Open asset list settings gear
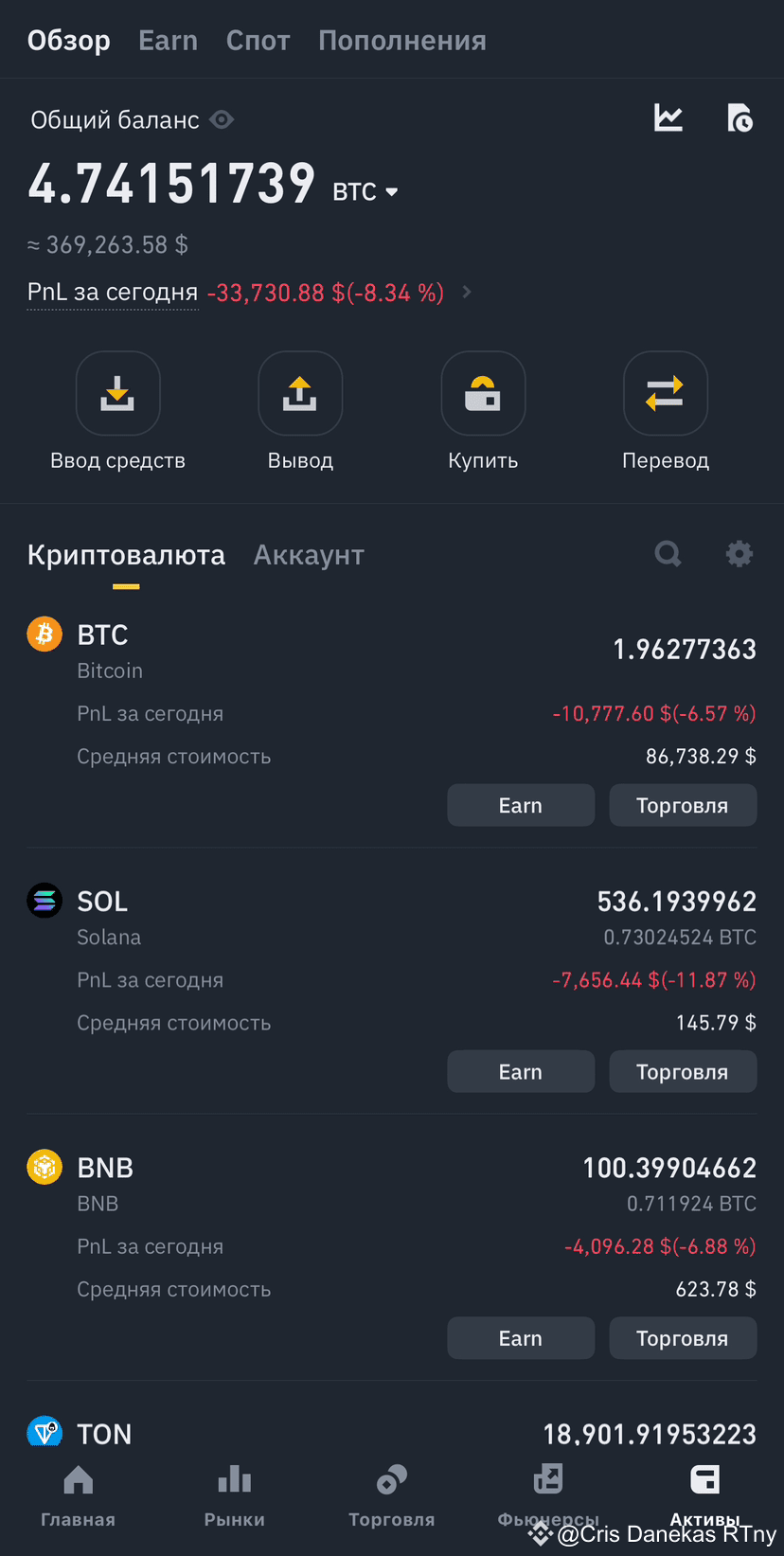This screenshot has height=1556, width=784. (x=739, y=554)
